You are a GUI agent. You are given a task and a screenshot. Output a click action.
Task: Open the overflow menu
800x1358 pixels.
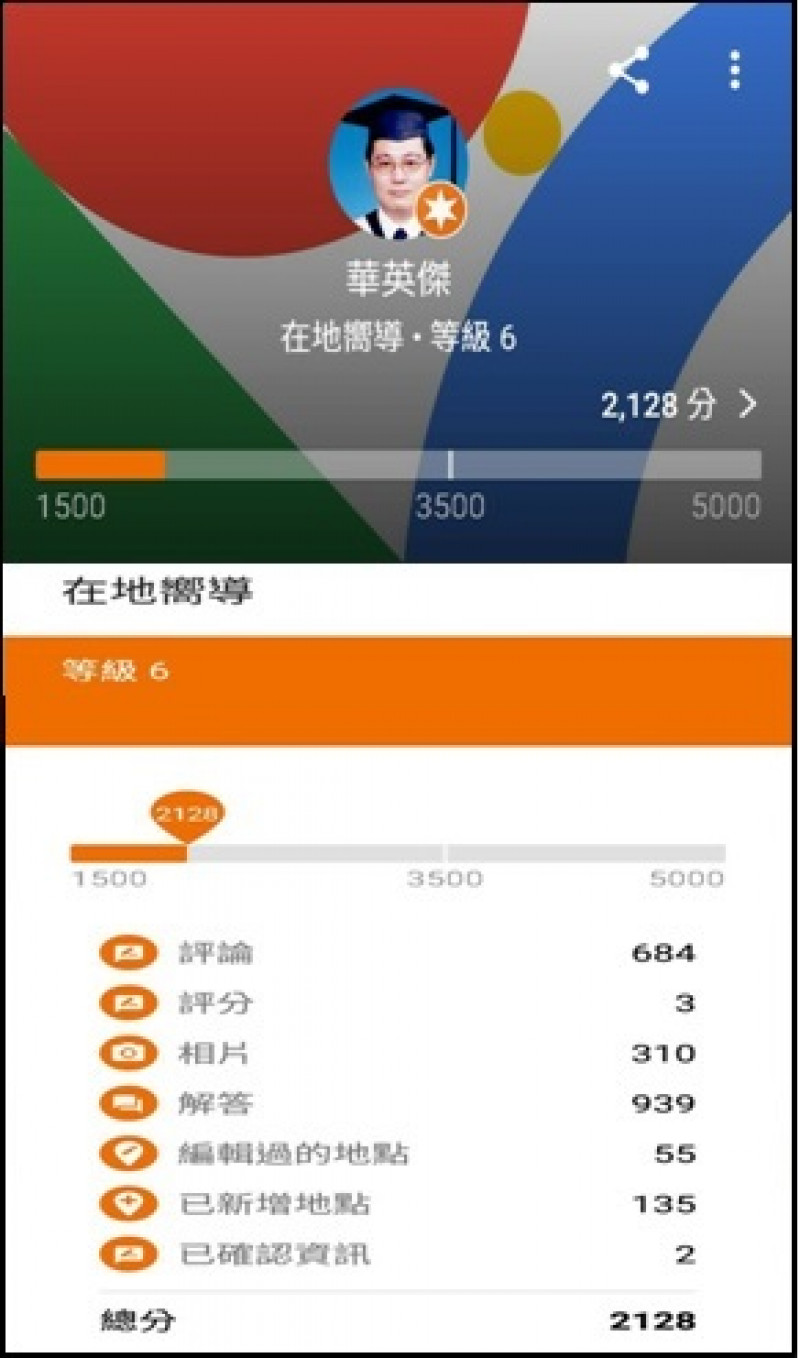coord(735,71)
